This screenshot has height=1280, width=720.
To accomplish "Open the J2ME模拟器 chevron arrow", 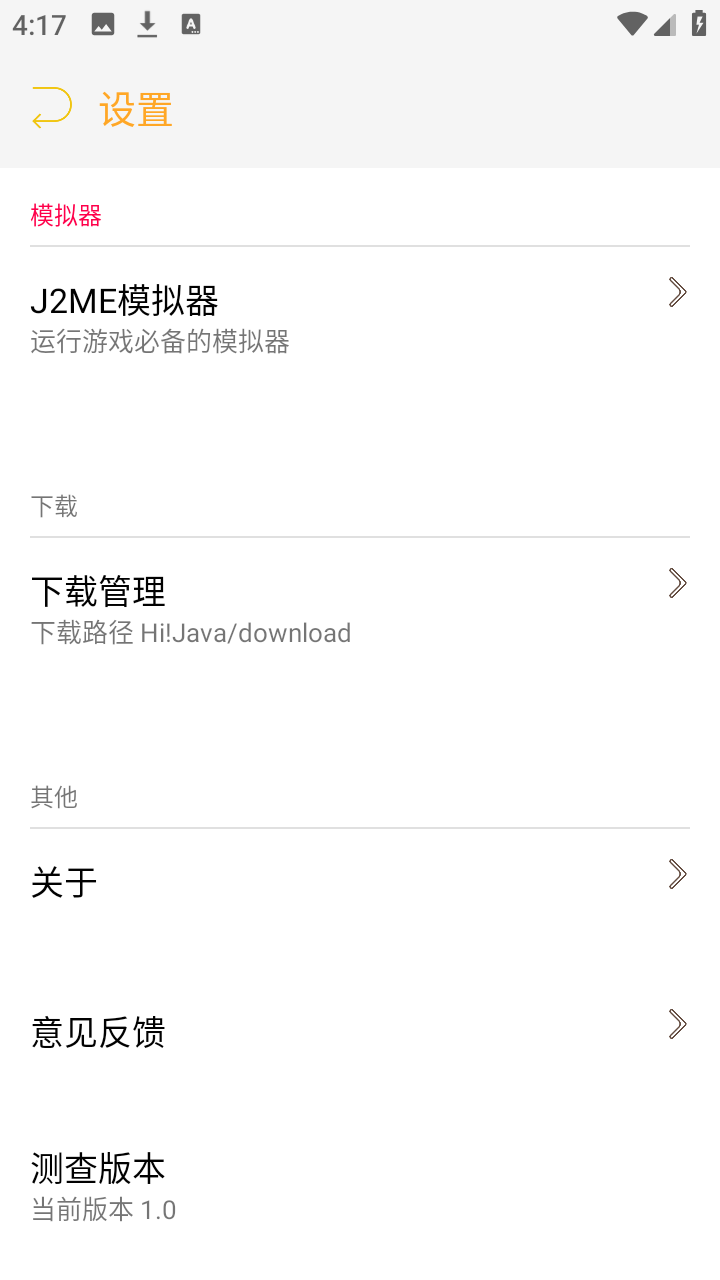I will pos(678,292).
